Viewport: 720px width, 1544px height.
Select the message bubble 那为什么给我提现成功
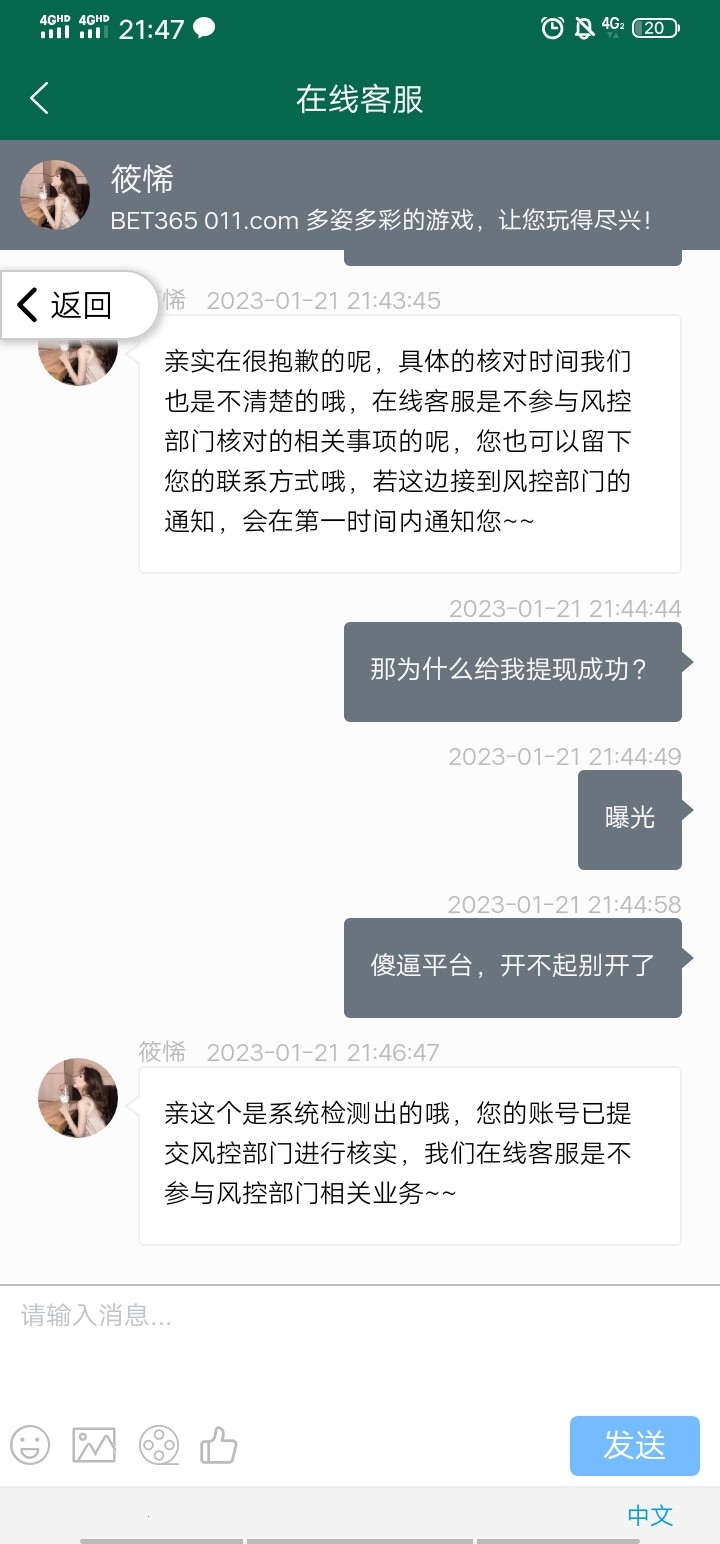click(513, 671)
